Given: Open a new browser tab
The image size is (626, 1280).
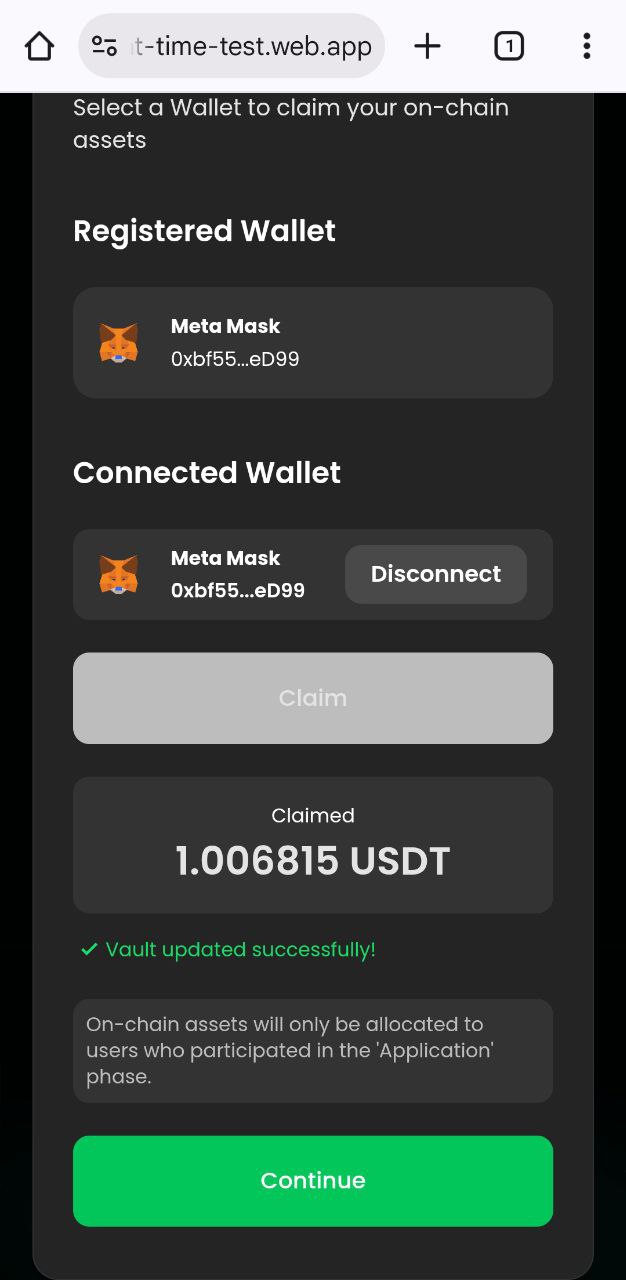Looking at the screenshot, I should 427,46.
